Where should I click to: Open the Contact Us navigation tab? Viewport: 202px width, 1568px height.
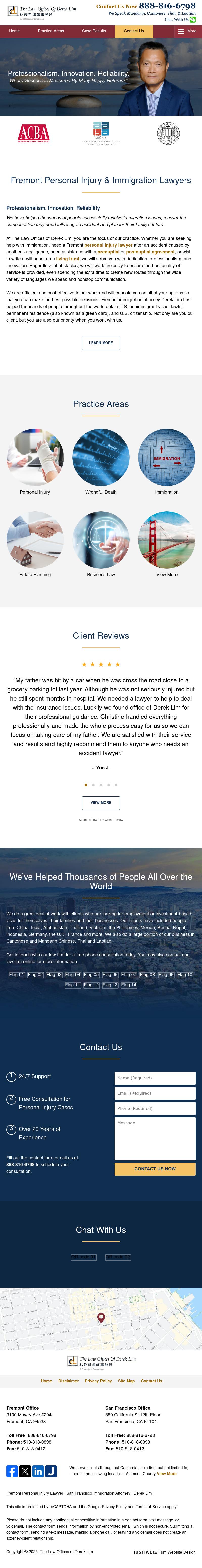(134, 31)
